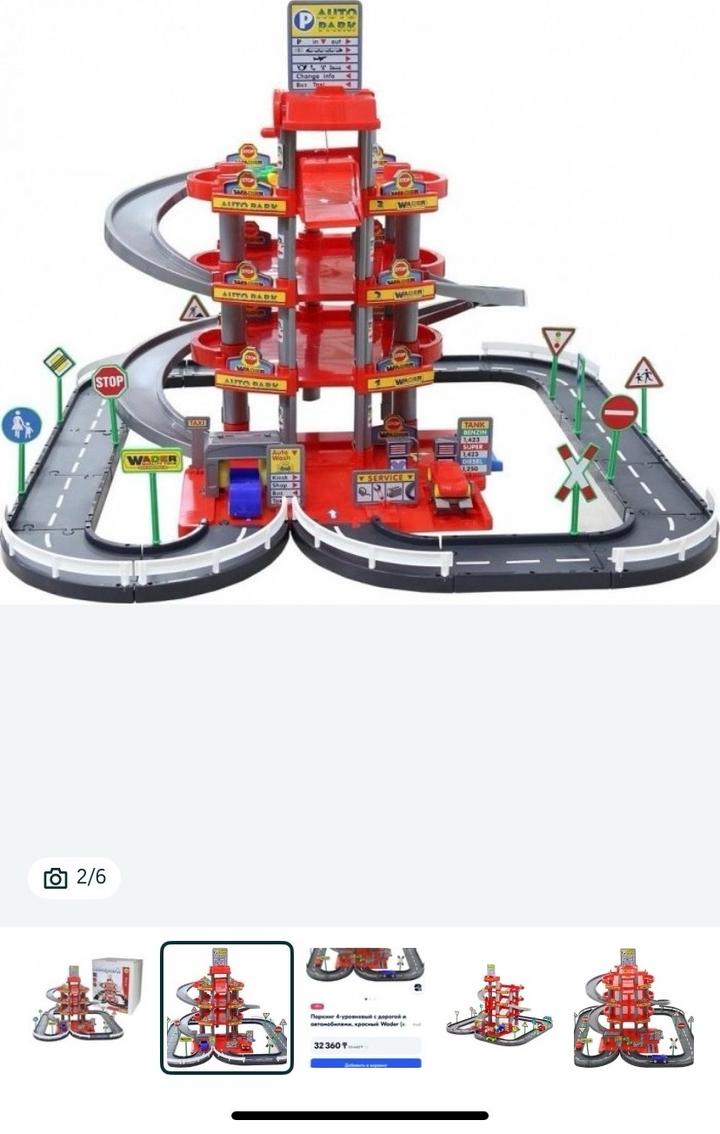Show the fifth thumbnail, the close-up garage view
The height and width of the screenshot is (1134, 720).
point(632,1007)
